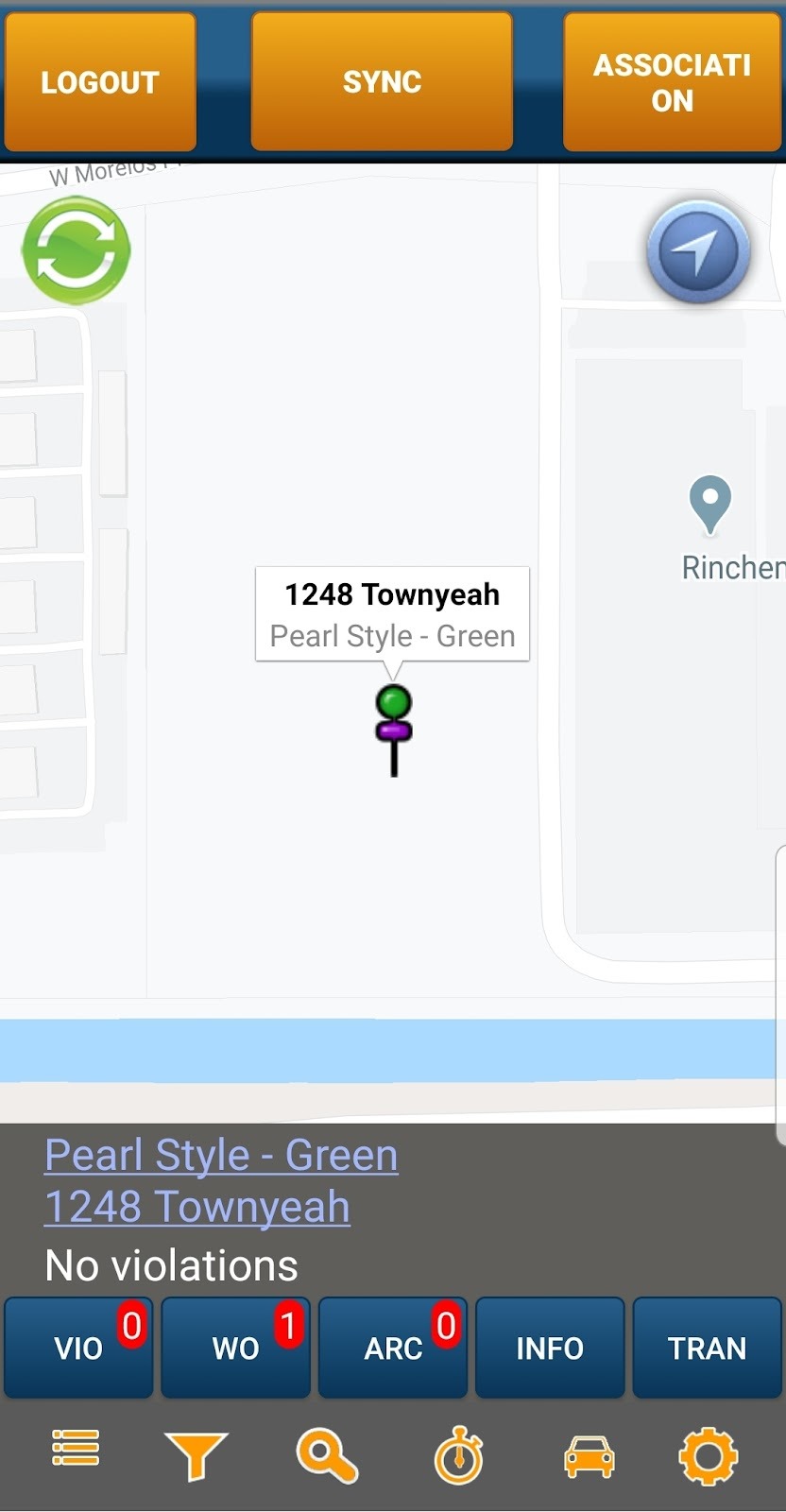Open the car vehicle icon
Image resolution: width=786 pixels, height=1512 pixels.
coord(589,1456)
